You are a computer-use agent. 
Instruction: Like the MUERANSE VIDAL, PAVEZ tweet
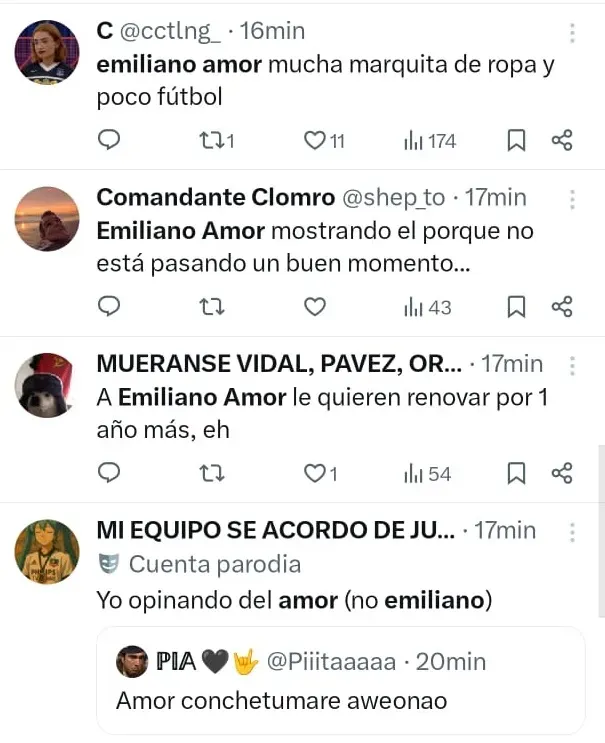[315, 473]
